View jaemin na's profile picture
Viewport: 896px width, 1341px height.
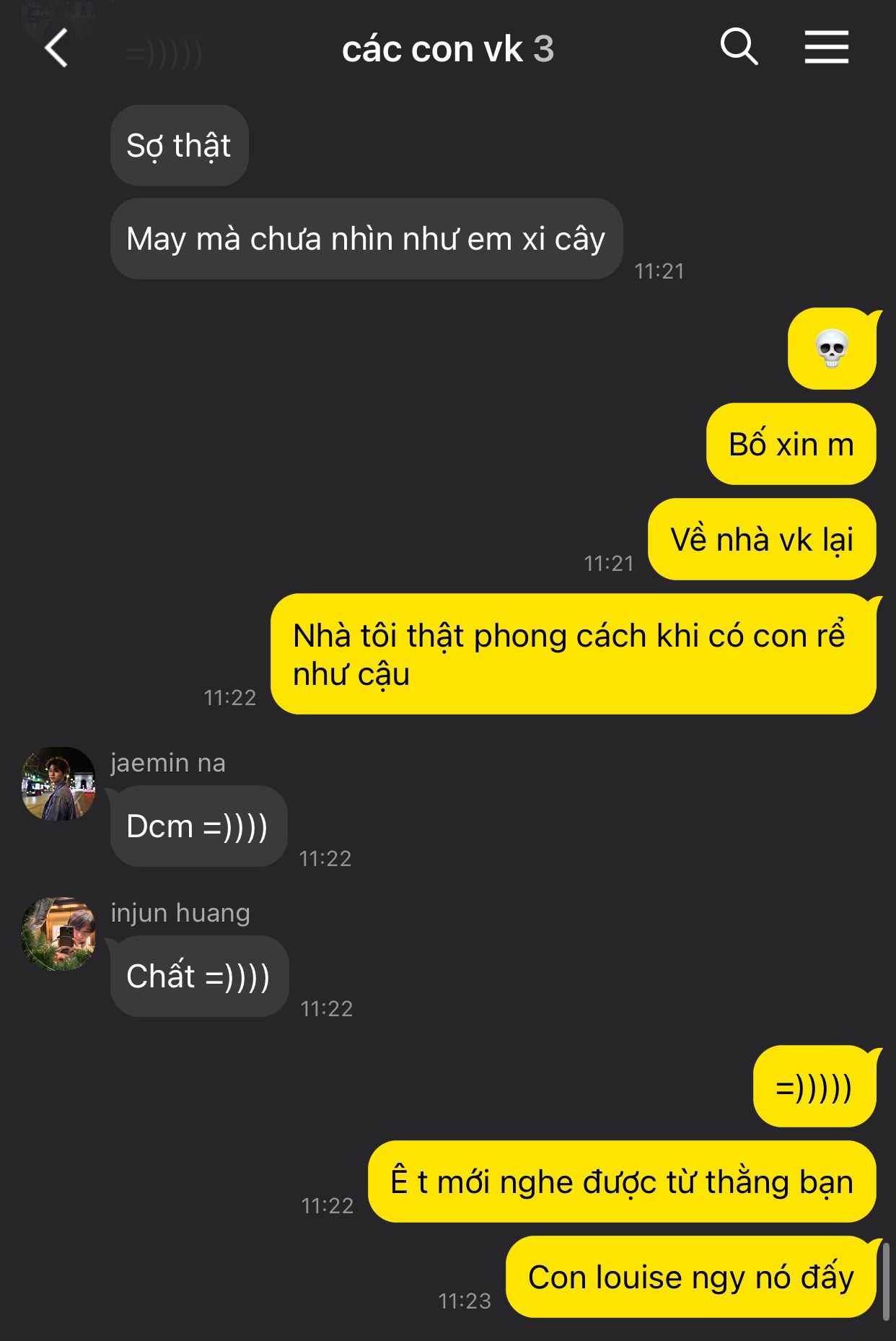(x=58, y=784)
